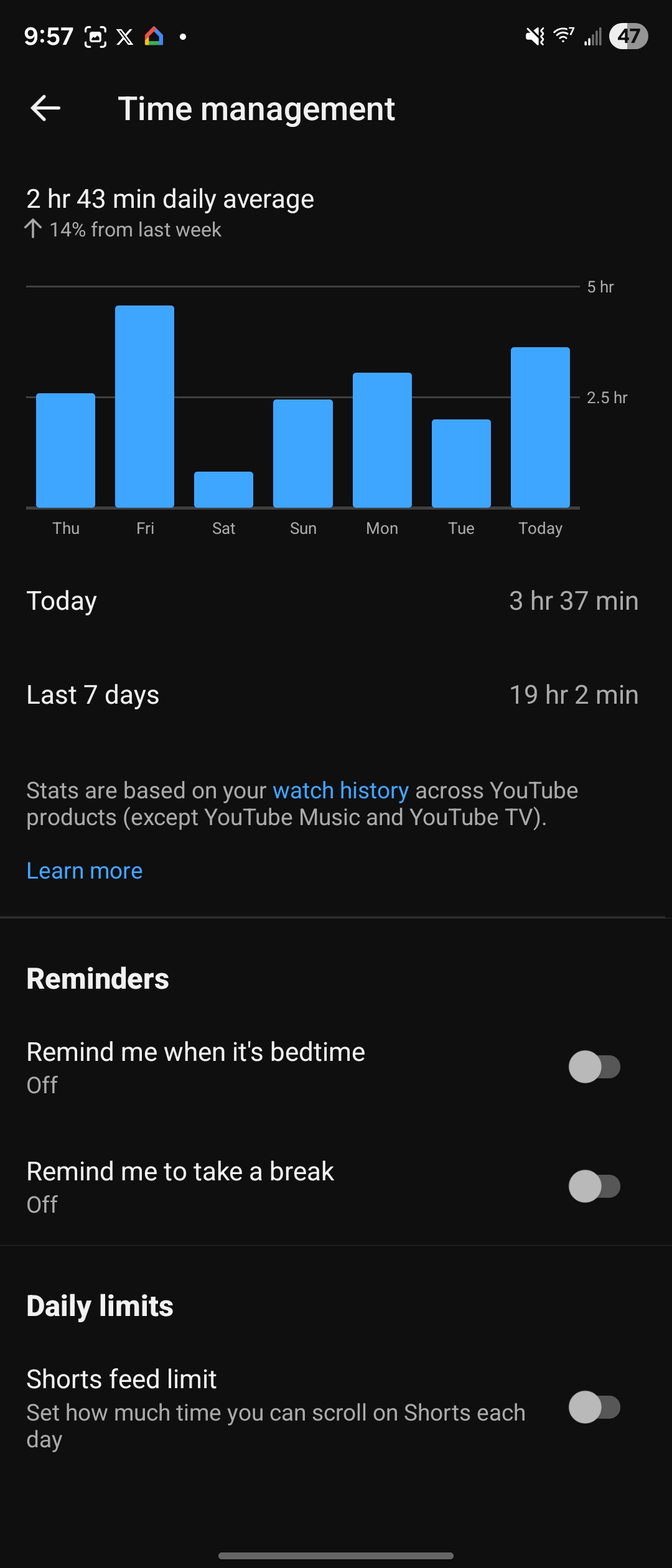Image resolution: width=672 pixels, height=1568 pixels.
Task: Go back from Time management
Action: click(45, 108)
